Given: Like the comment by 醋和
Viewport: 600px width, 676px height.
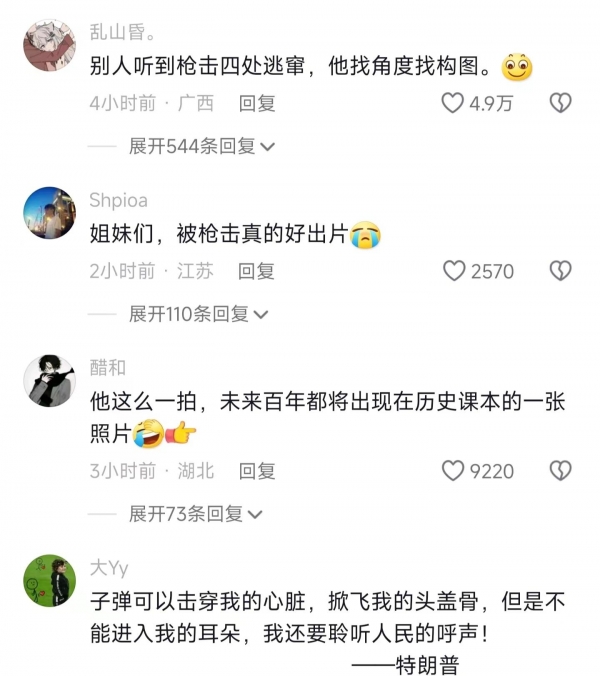Looking at the screenshot, I should [454, 471].
